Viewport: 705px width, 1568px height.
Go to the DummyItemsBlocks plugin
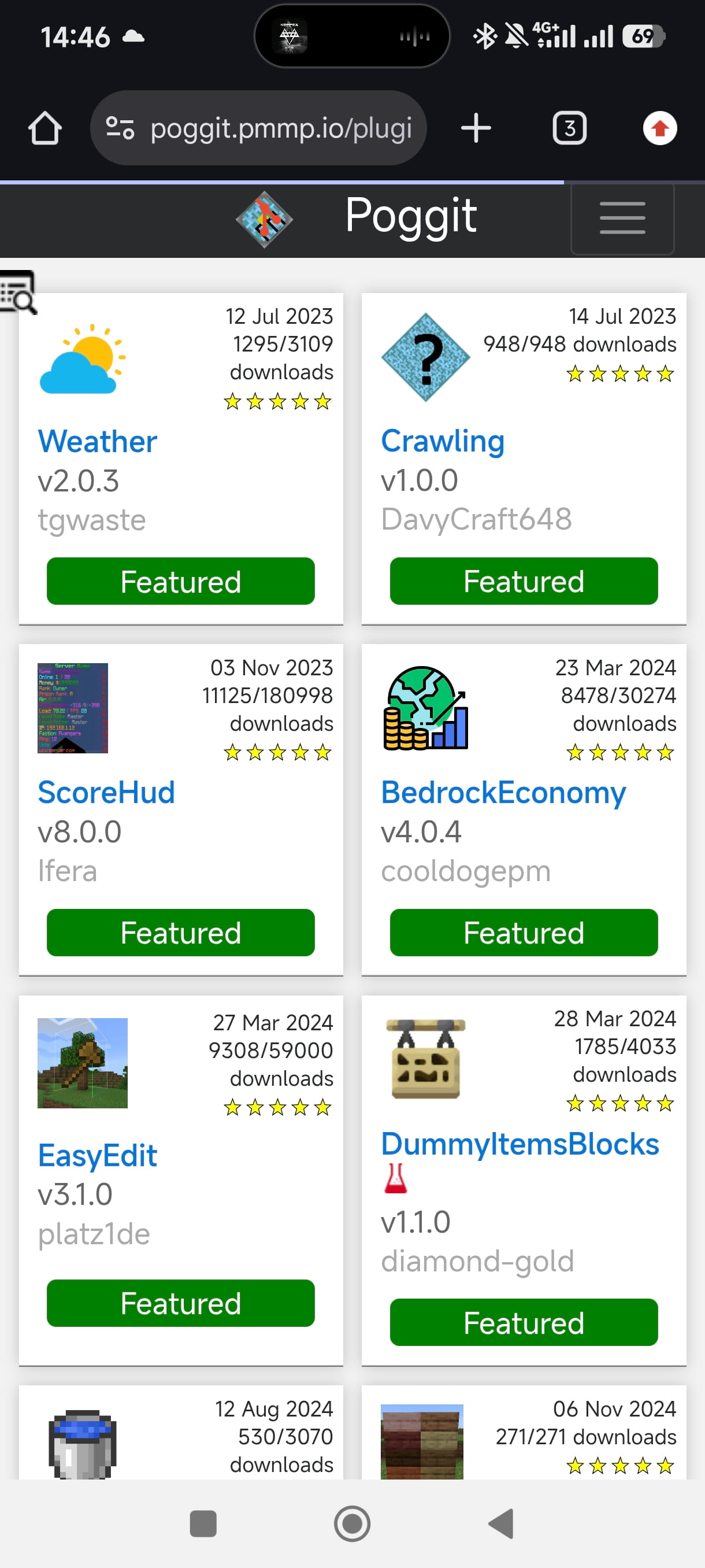coord(520,1144)
